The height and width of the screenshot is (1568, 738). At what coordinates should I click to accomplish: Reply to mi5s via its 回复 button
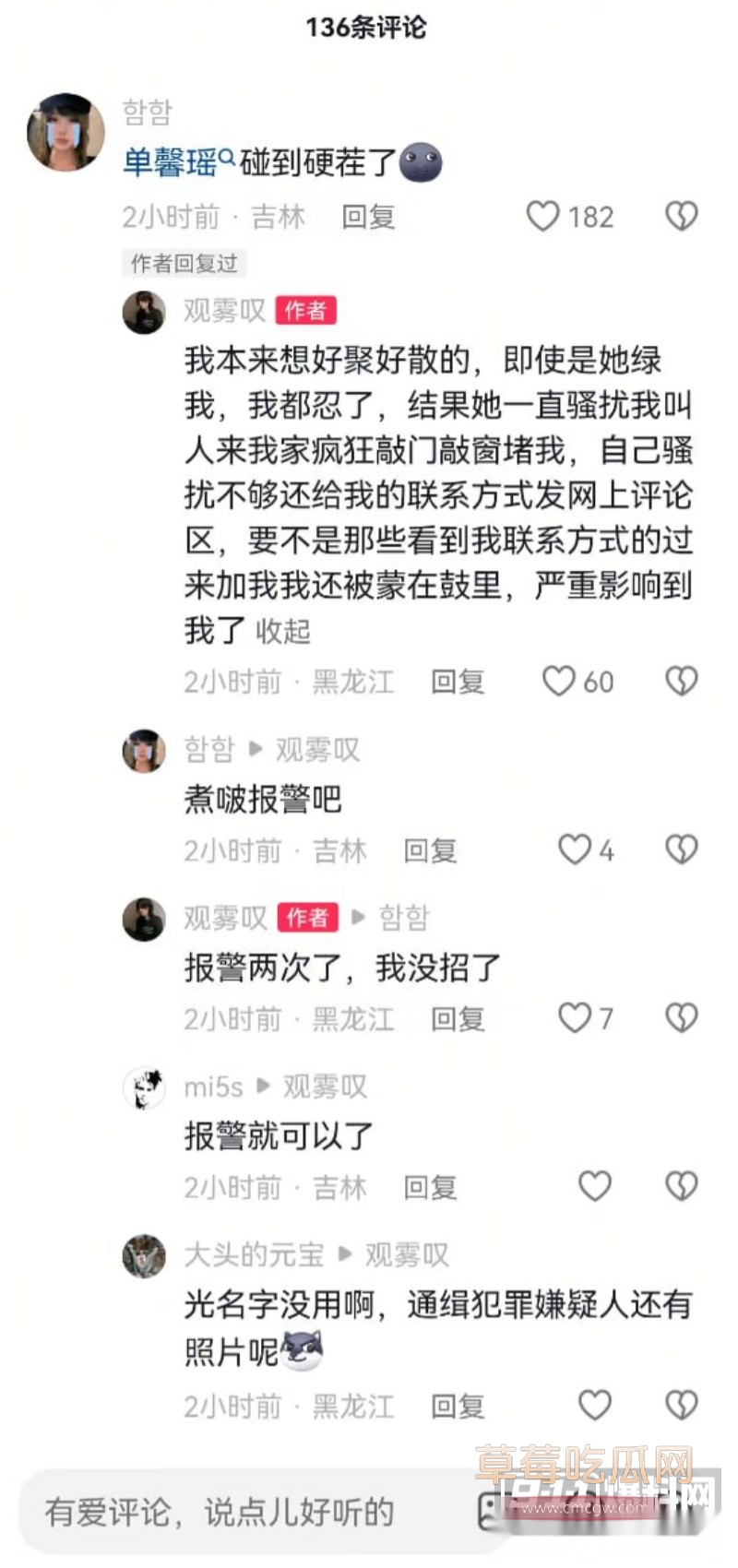430,1188
